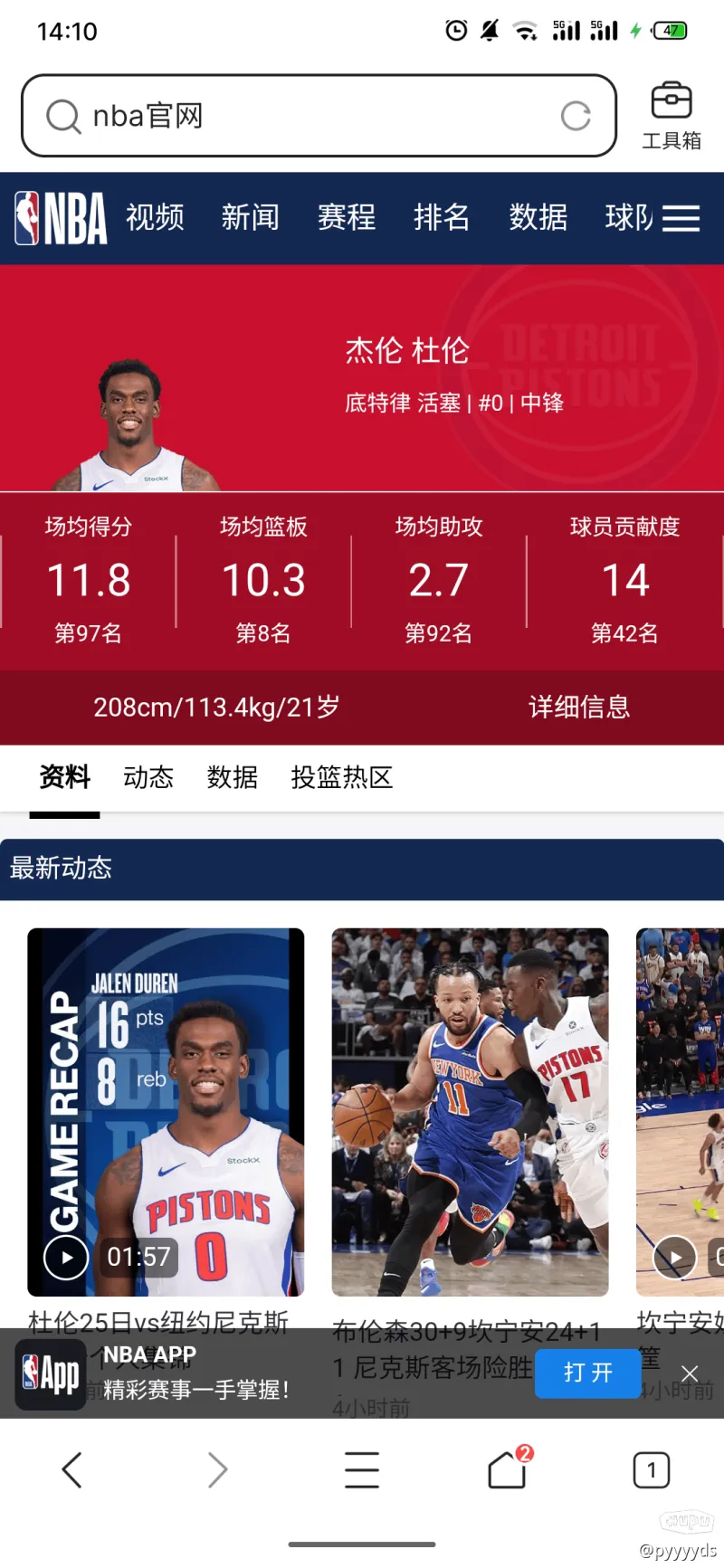This screenshot has height=1568, width=724.
Task: Select the 资料 tab
Action: click(64, 777)
